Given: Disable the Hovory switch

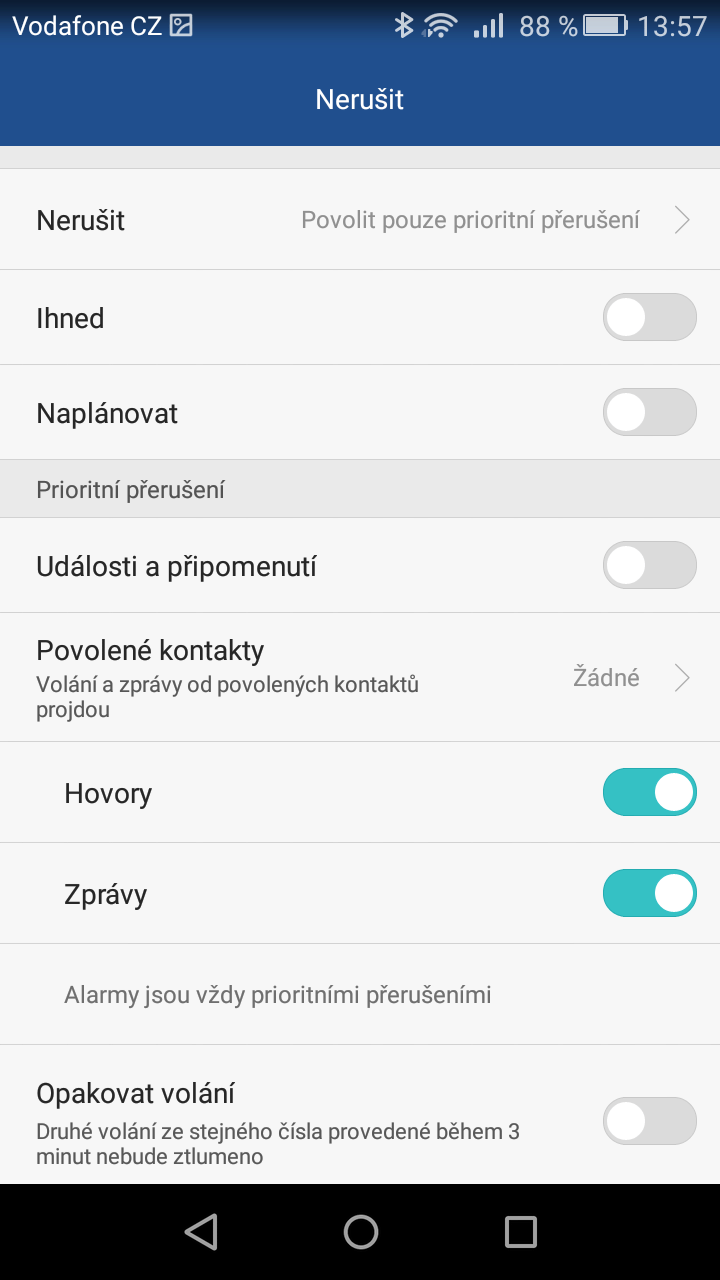Looking at the screenshot, I should [649, 792].
